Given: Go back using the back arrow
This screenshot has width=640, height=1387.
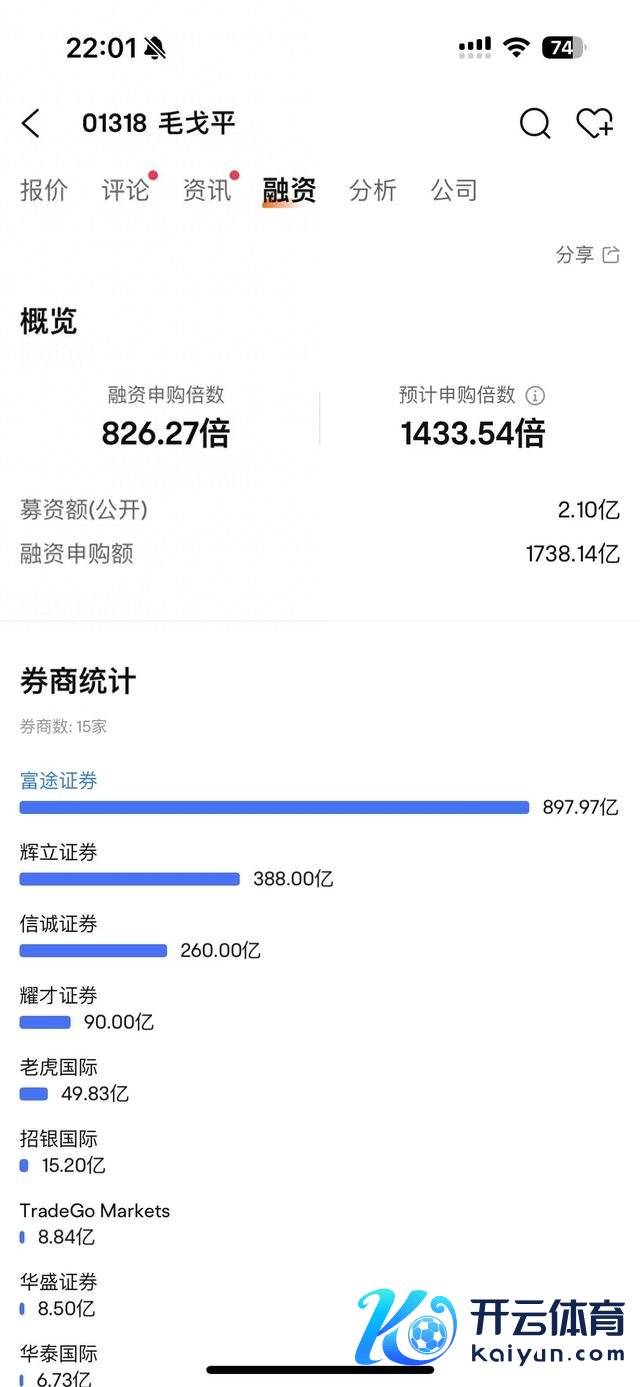Looking at the screenshot, I should click(31, 124).
